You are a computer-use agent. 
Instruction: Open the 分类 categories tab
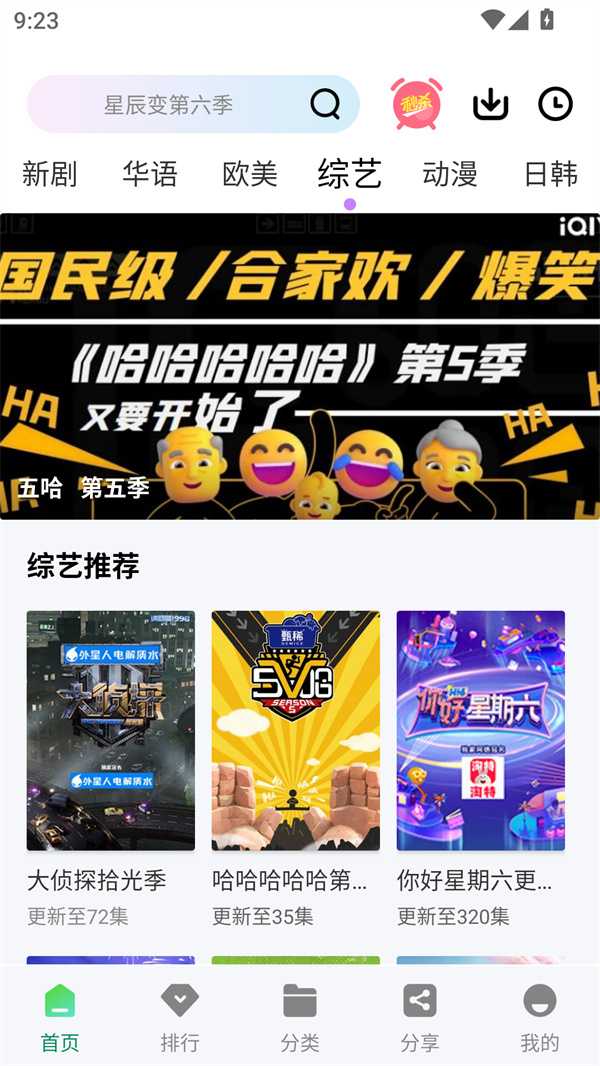pos(300,1016)
